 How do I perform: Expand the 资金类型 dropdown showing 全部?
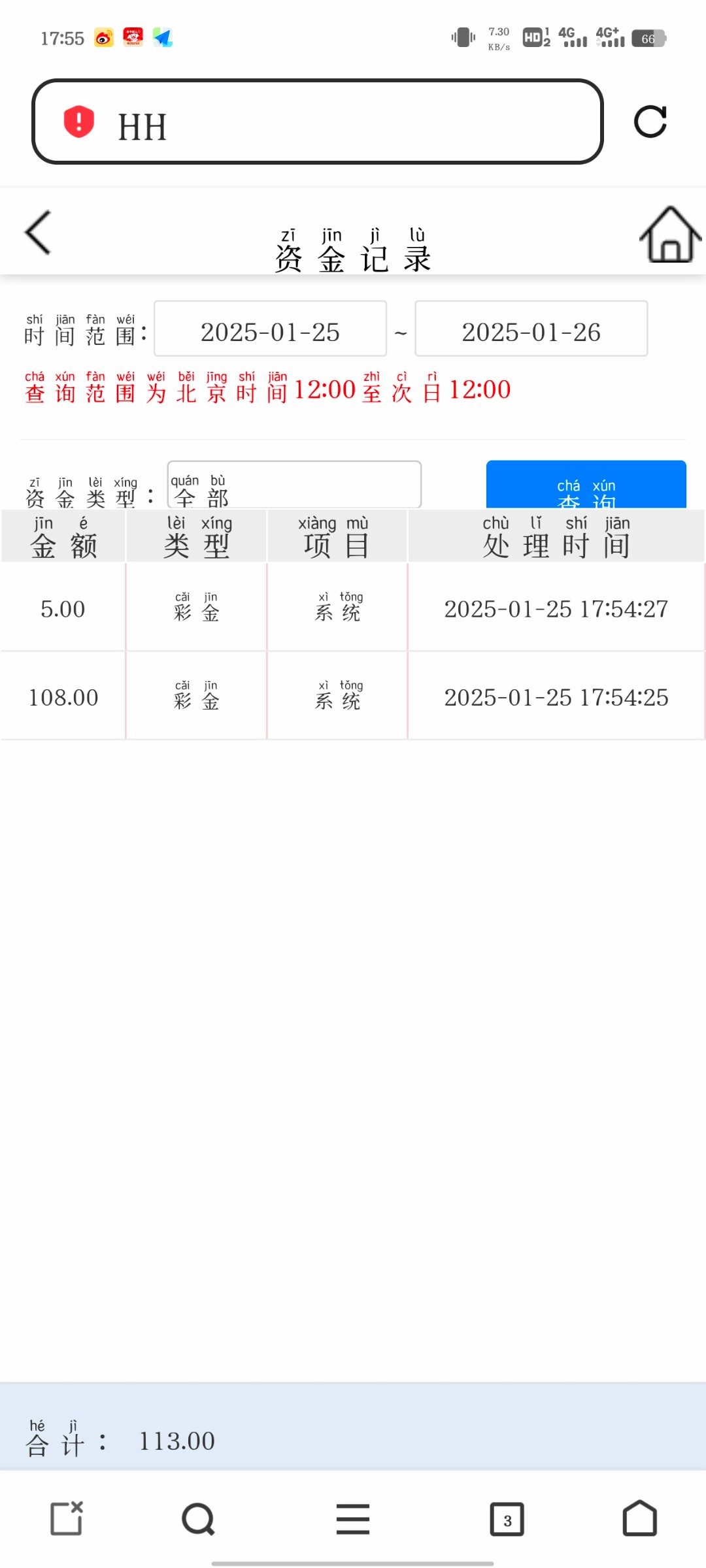click(x=294, y=484)
